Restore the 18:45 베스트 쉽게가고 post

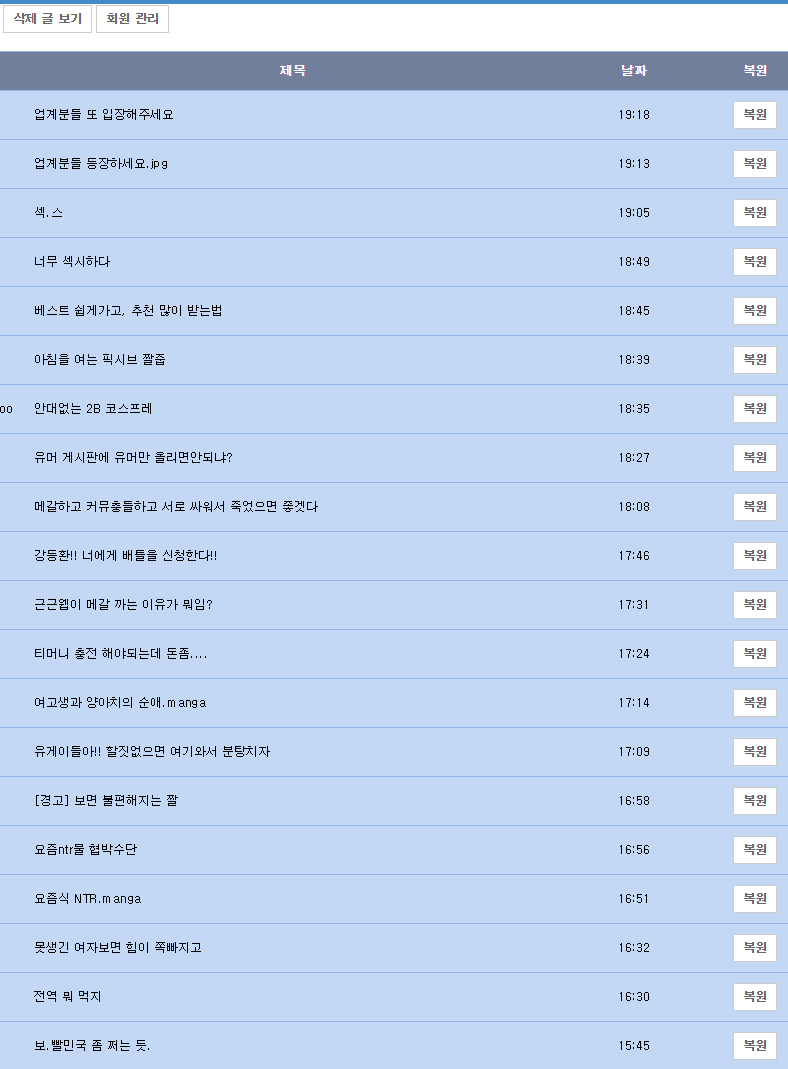point(754,311)
